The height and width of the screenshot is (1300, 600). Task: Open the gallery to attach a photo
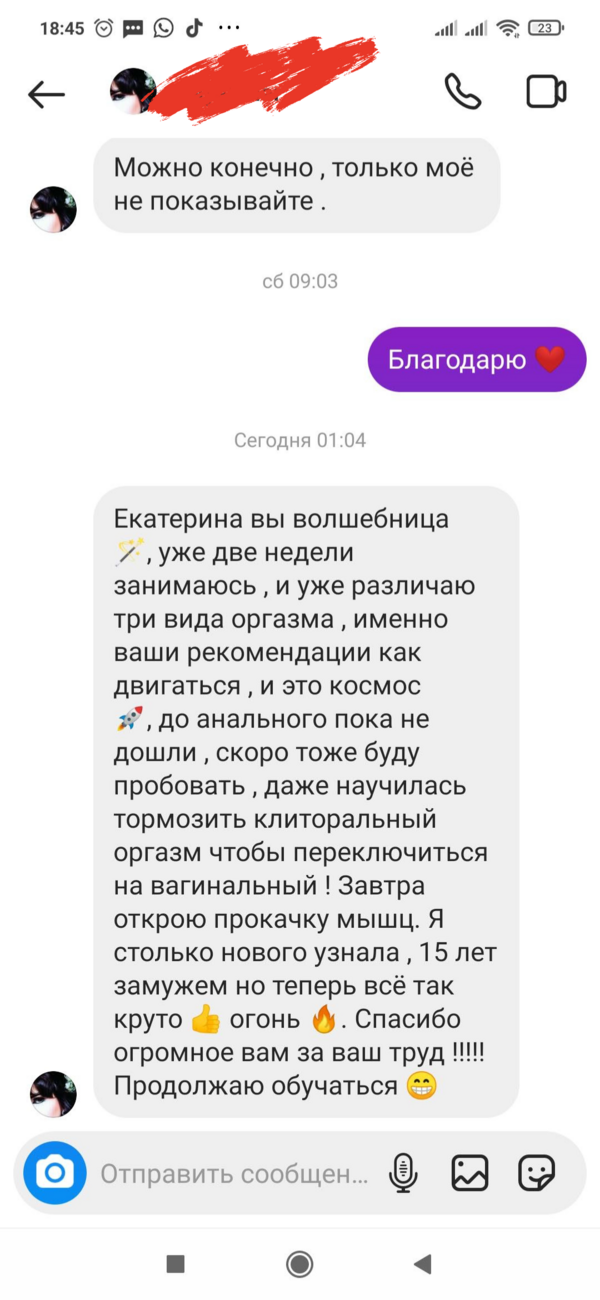coord(469,1172)
